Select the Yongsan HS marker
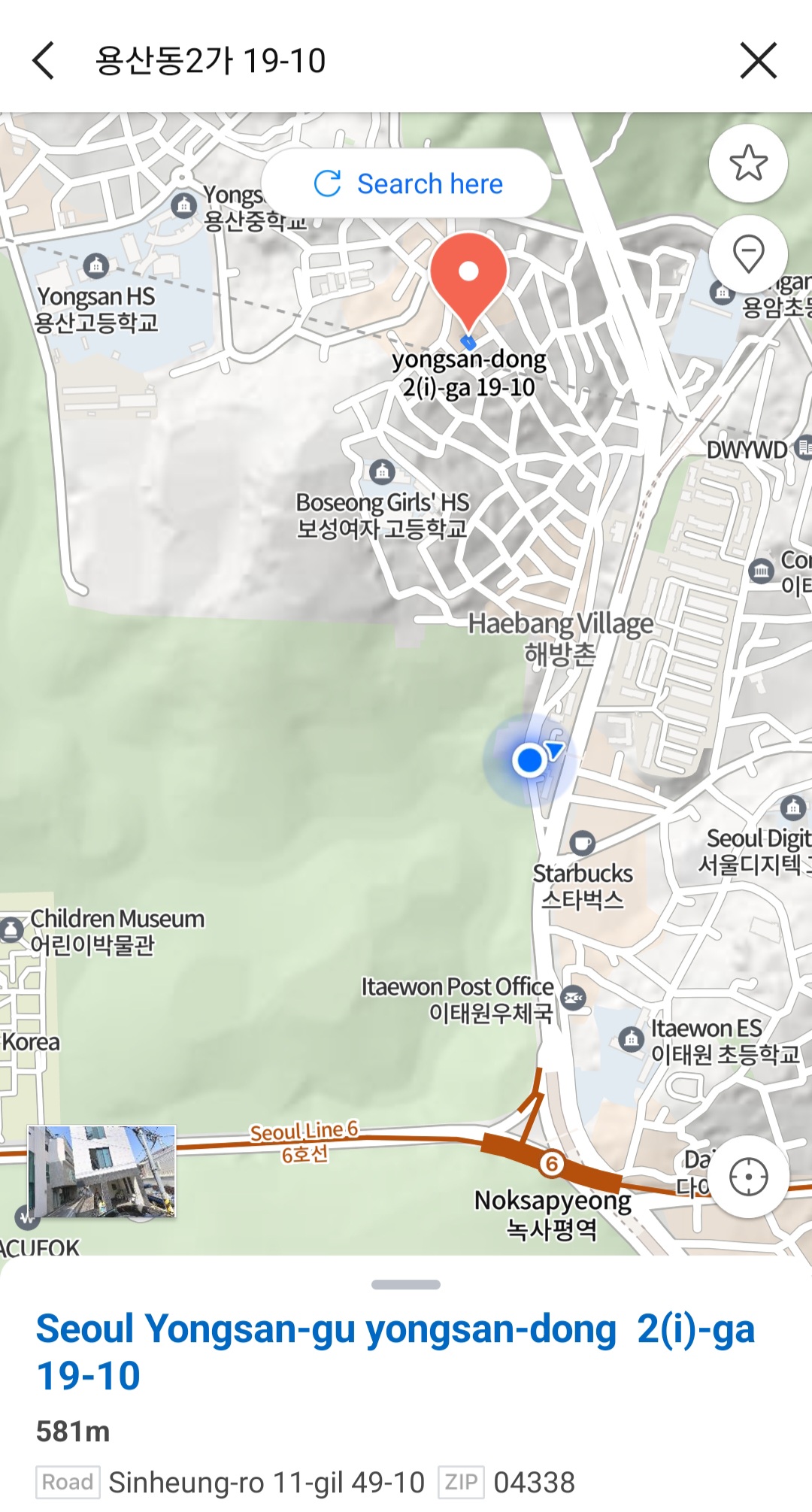The width and height of the screenshot is (812, 1512). point(95,265)
